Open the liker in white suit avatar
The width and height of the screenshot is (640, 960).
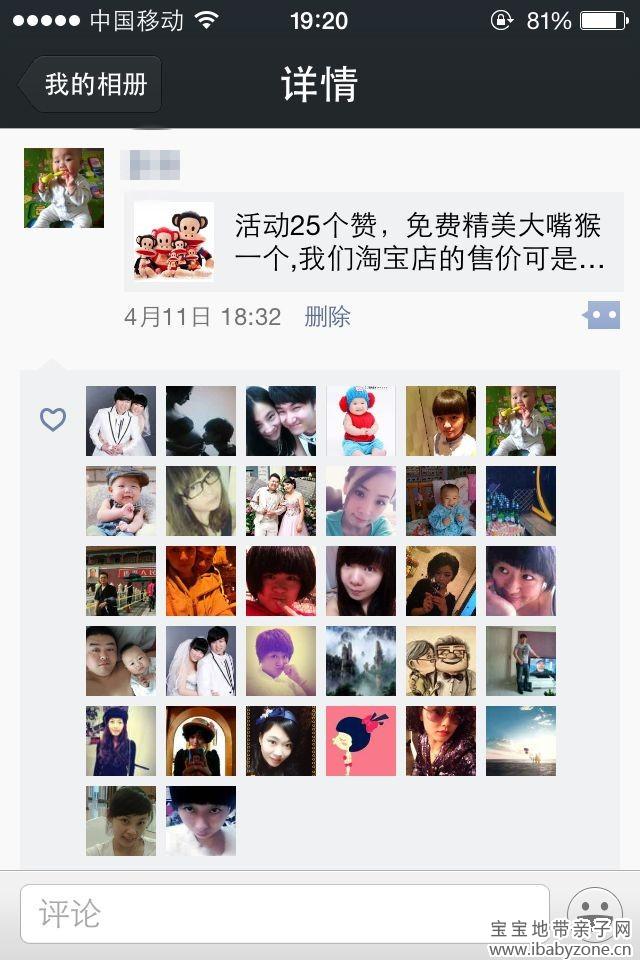(x=121, y=421)
